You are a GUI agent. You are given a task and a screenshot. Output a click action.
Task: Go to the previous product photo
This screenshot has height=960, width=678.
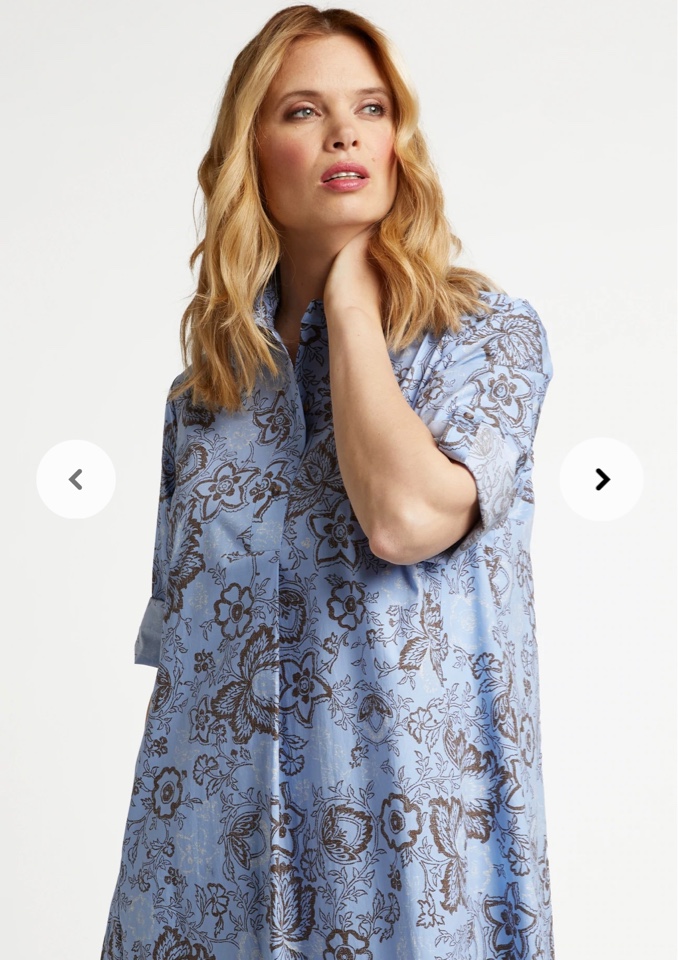click(x=76, y=479)
